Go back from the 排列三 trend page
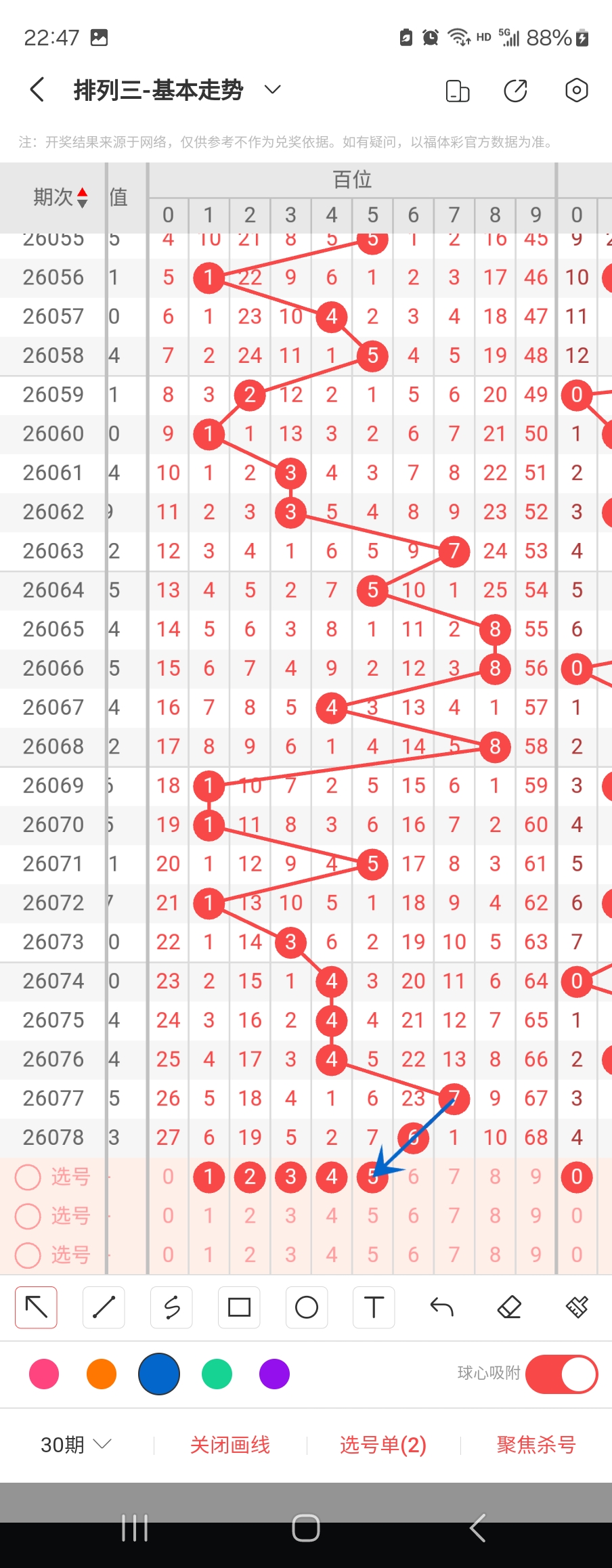 [38, 90]
